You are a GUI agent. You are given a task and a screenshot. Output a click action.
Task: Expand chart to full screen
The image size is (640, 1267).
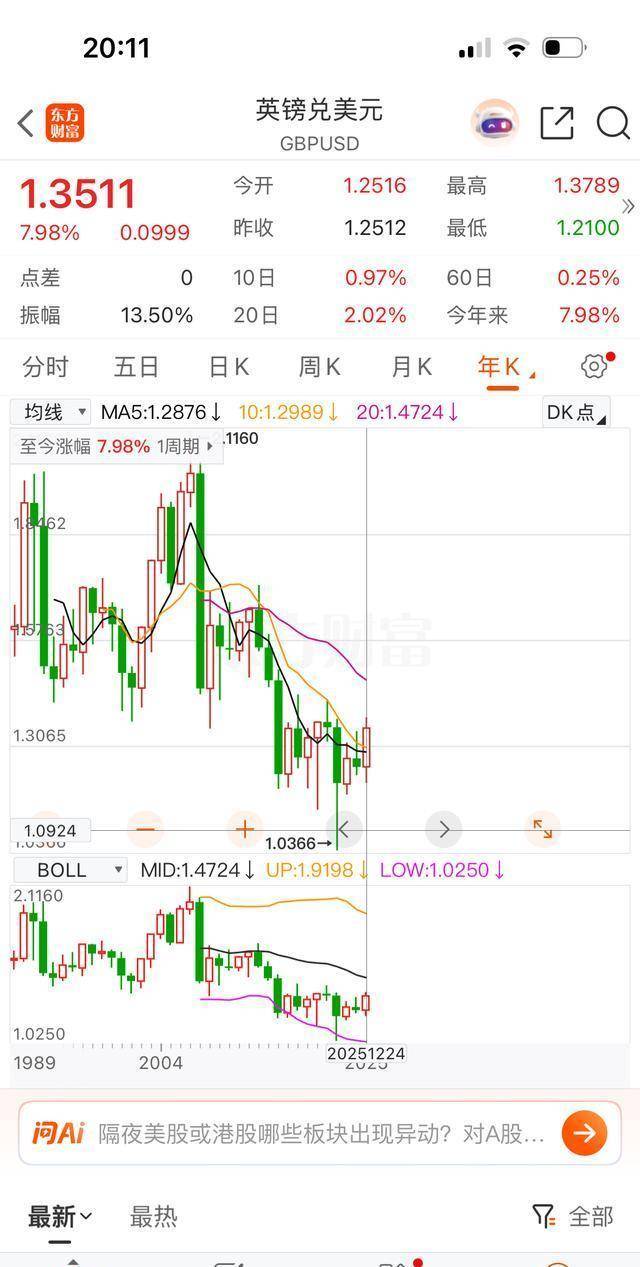pyautogui.click(x=542, y=829)
